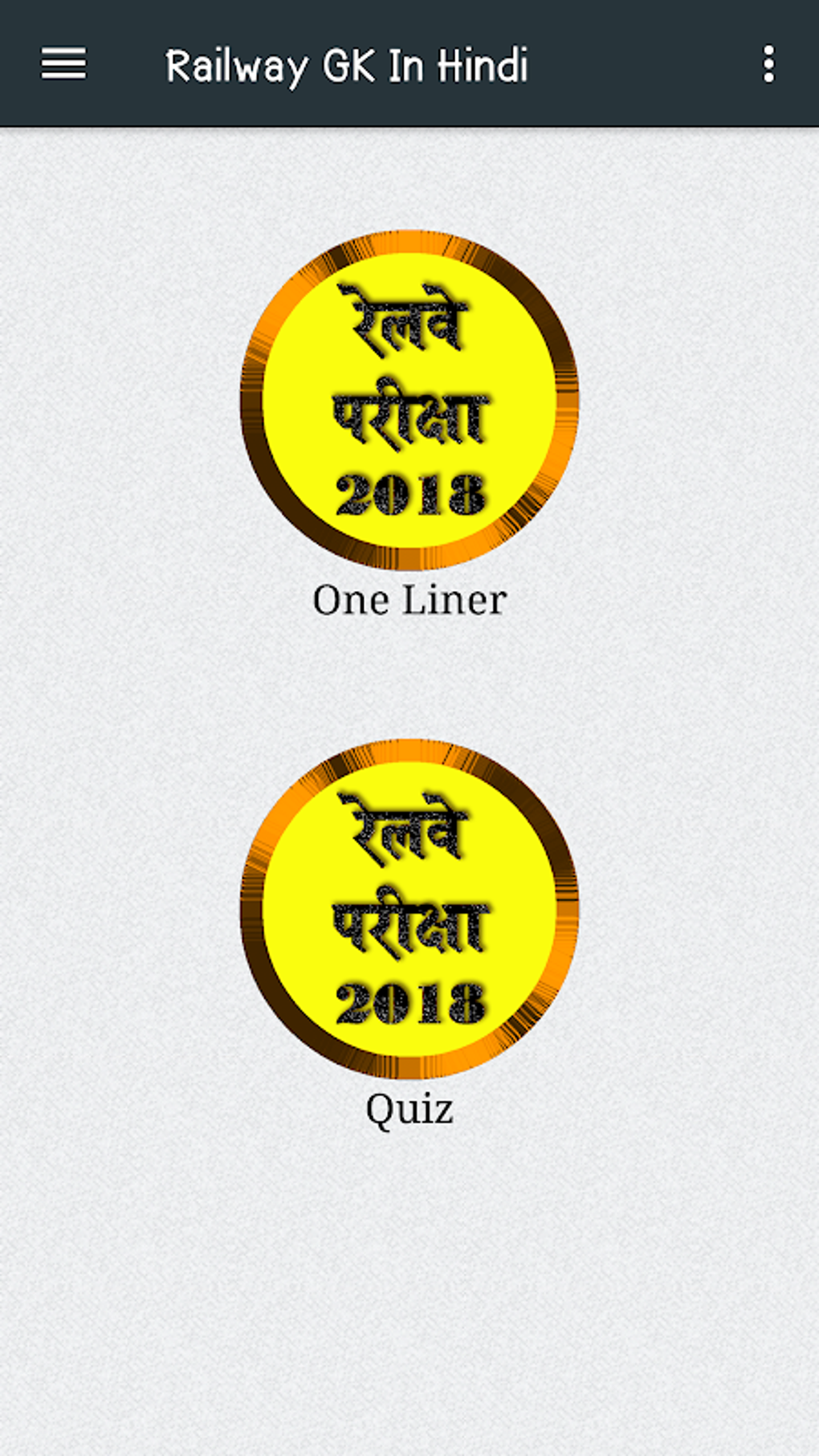Tap the Railway GK In Hindi title bar
The height and width of the screenshot is (1456, 819).
pyautogui.click(x=345, y=66)
